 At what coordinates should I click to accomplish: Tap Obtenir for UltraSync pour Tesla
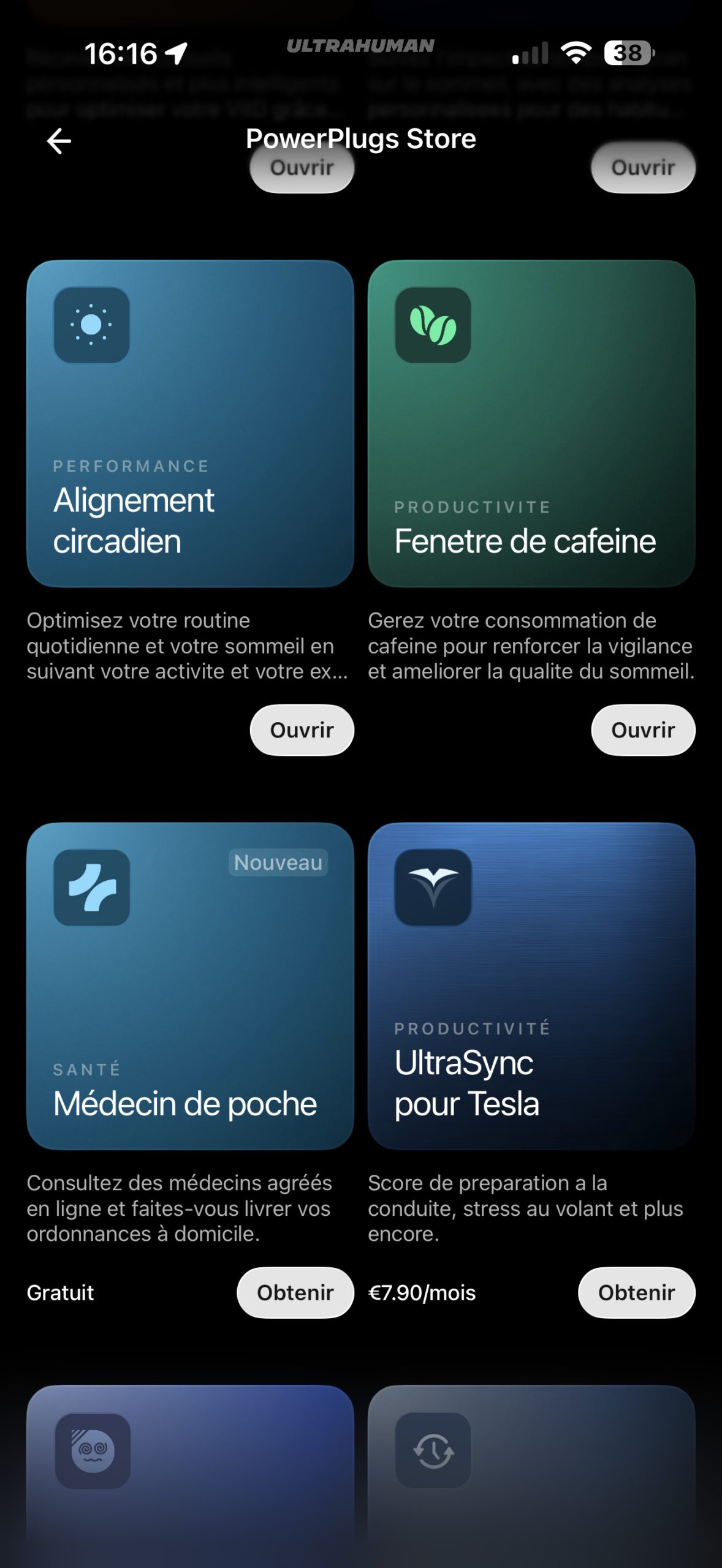click(x=636, y=1292)
